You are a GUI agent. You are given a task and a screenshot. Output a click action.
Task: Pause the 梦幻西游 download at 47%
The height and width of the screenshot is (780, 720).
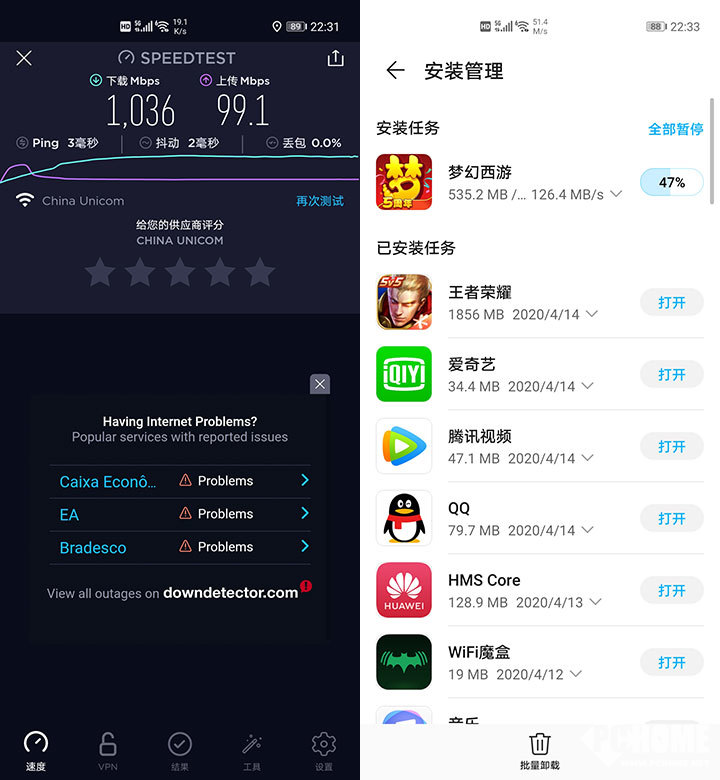[671, 182]
